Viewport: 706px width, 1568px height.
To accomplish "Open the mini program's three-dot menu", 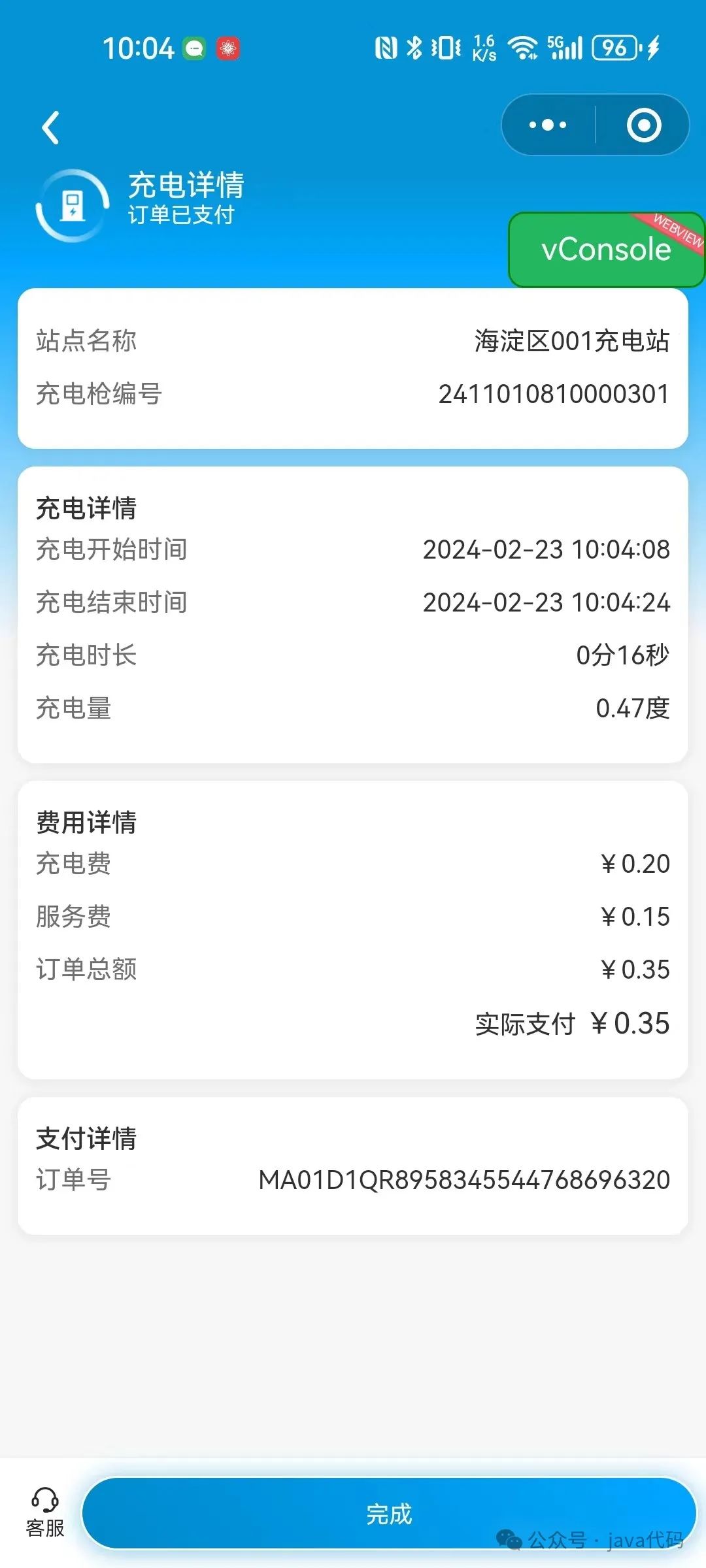I will (x=548, y=125).
